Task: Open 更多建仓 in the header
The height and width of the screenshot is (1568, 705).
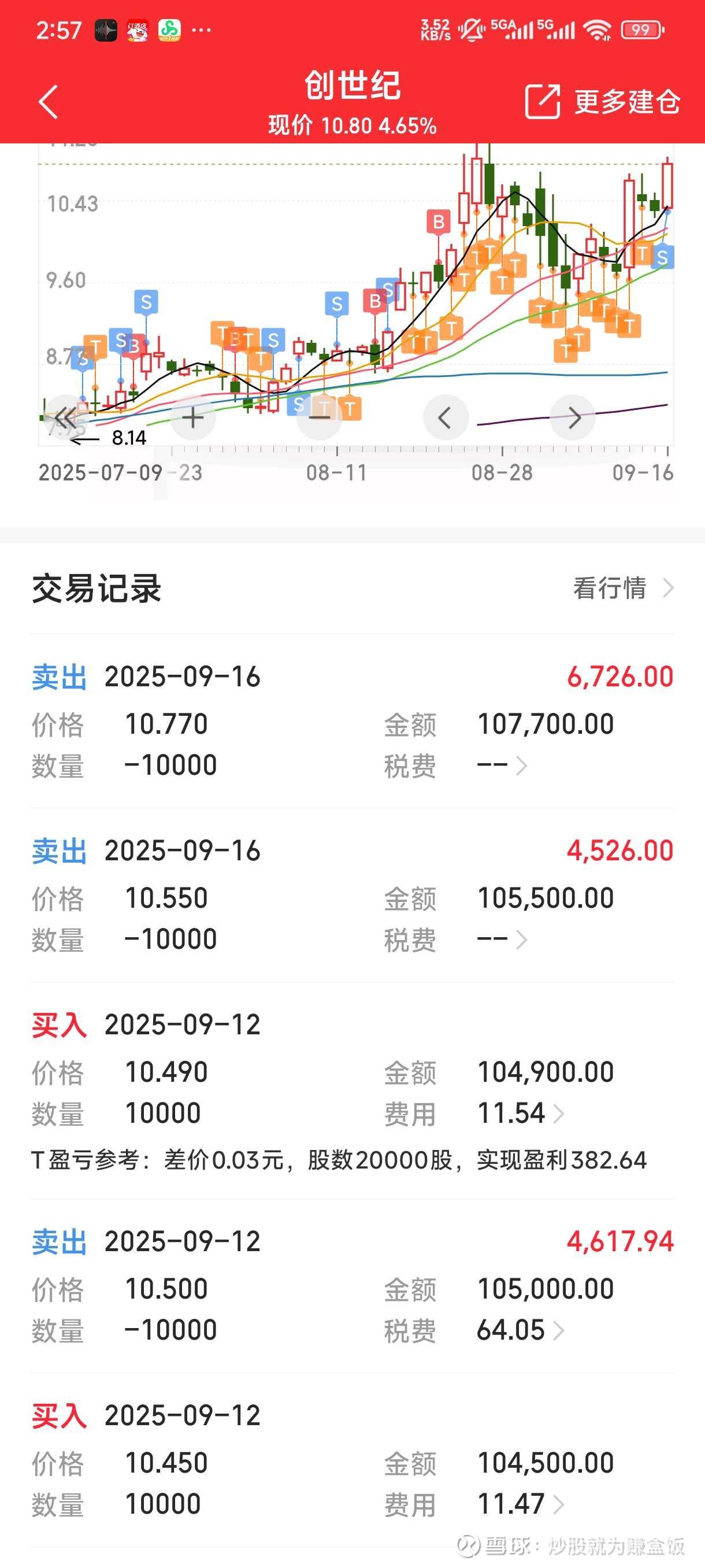Action: (x=602, y=102)
